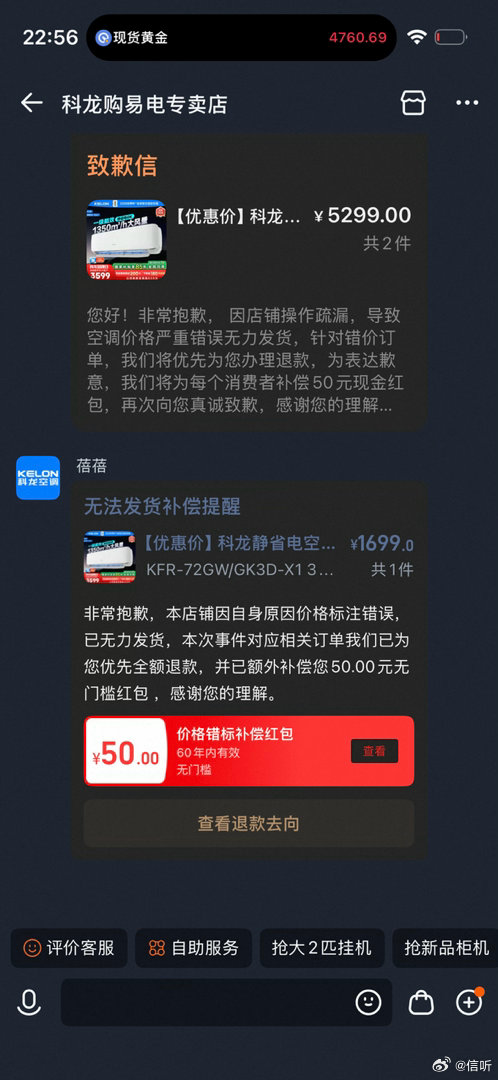Open the emoji picker

pyautogui.click(x=369, y=1002)
